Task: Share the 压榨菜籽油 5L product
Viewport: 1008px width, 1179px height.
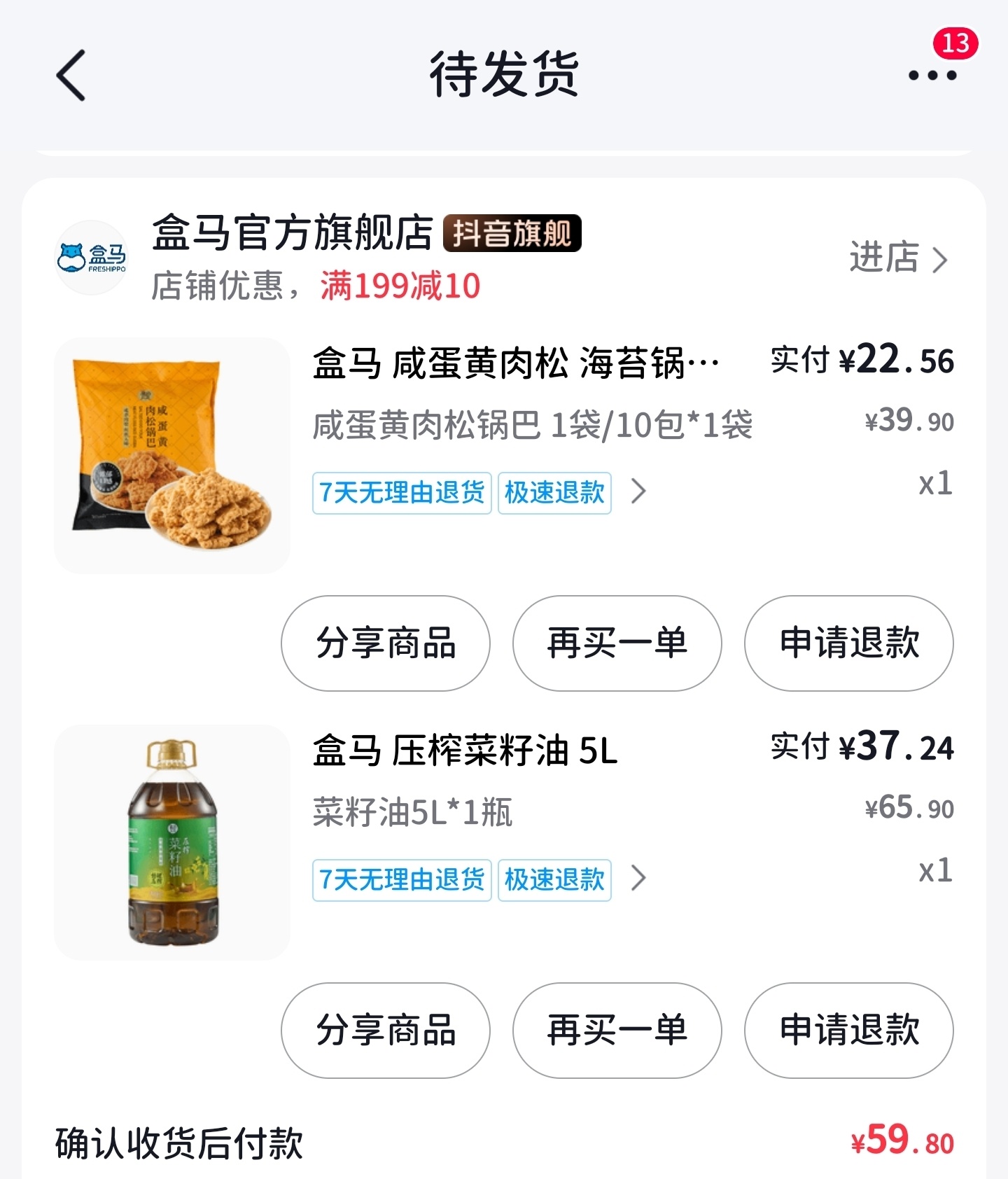Action: tap(386, 1030)
